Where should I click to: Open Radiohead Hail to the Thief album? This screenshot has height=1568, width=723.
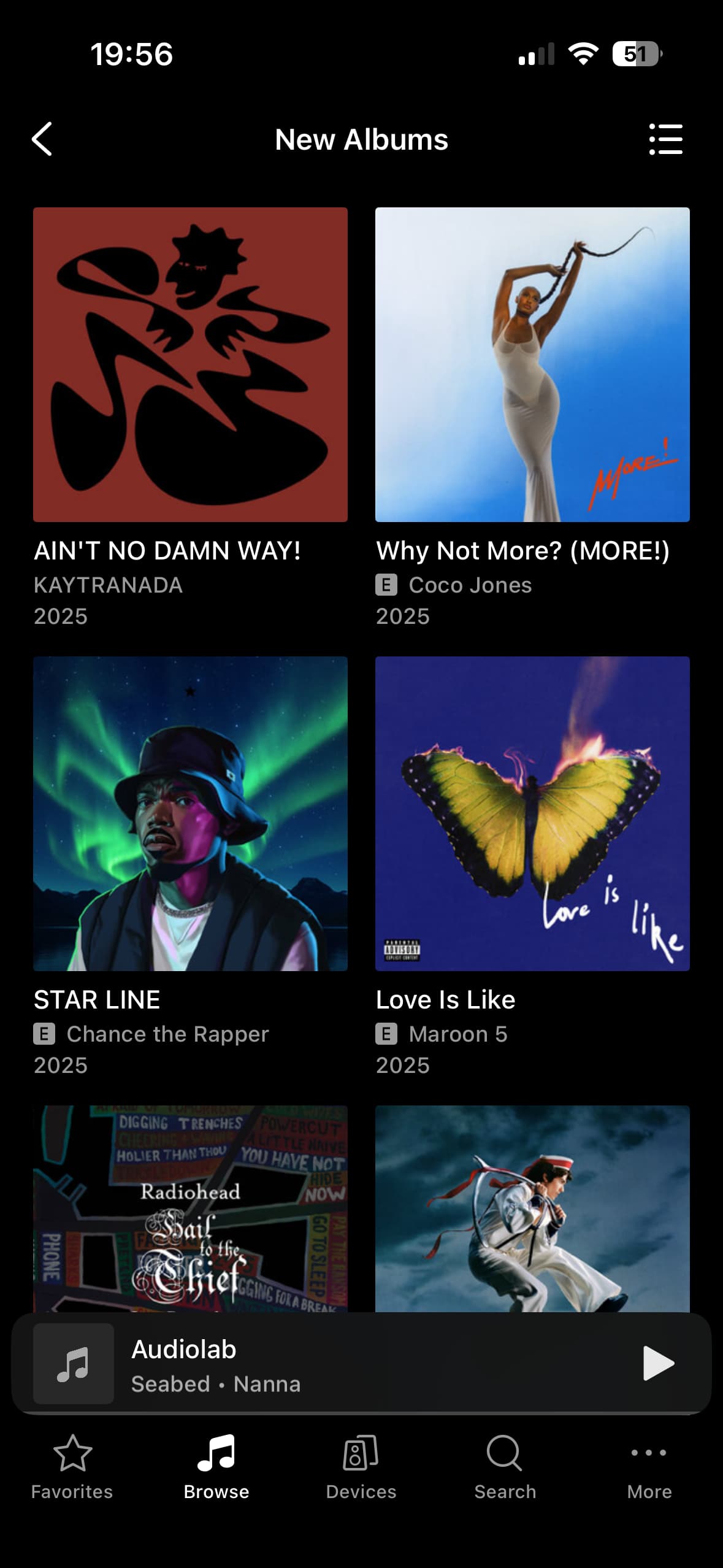190,1209
